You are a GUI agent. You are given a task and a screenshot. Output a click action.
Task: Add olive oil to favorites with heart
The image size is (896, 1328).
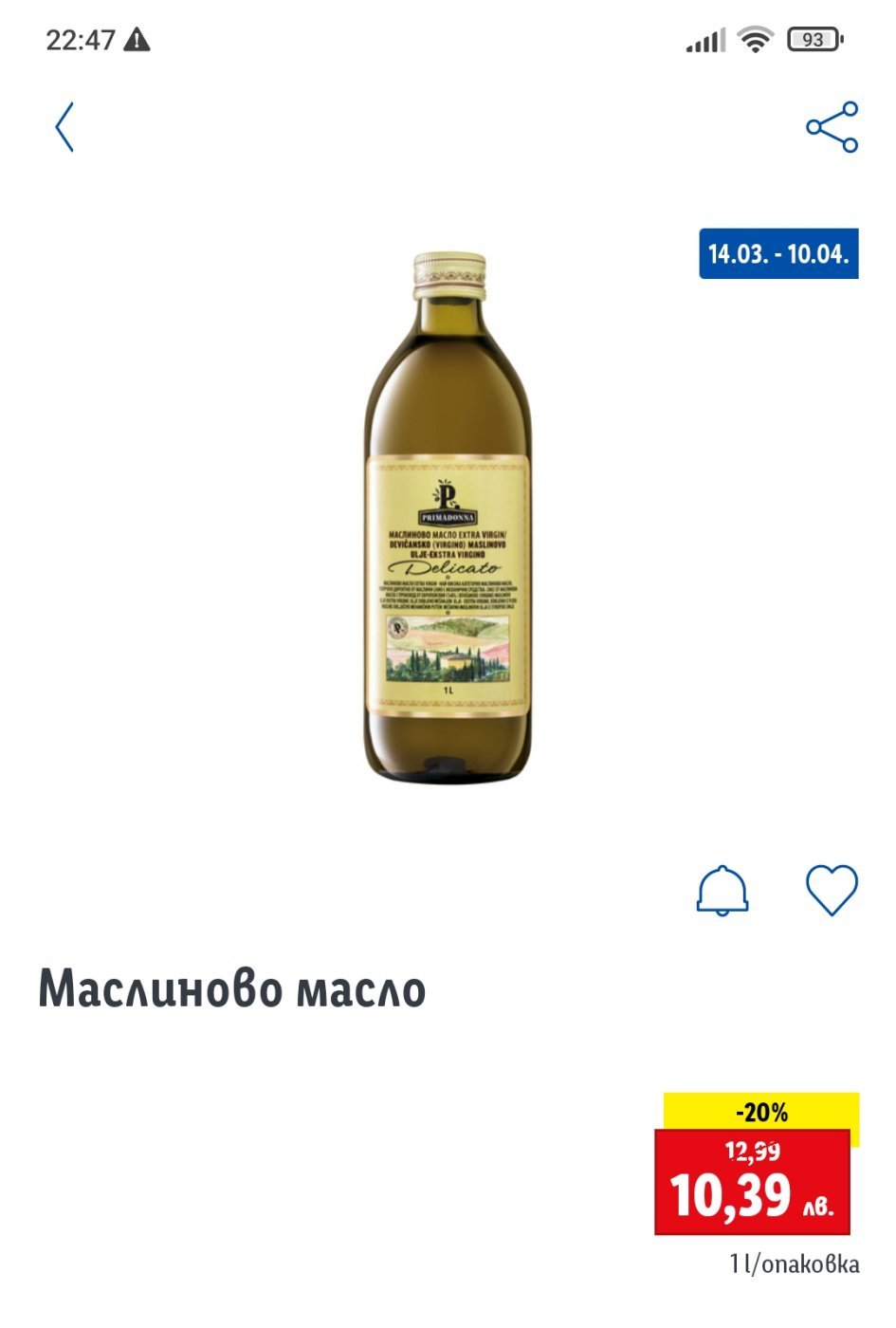pos(832,891)
